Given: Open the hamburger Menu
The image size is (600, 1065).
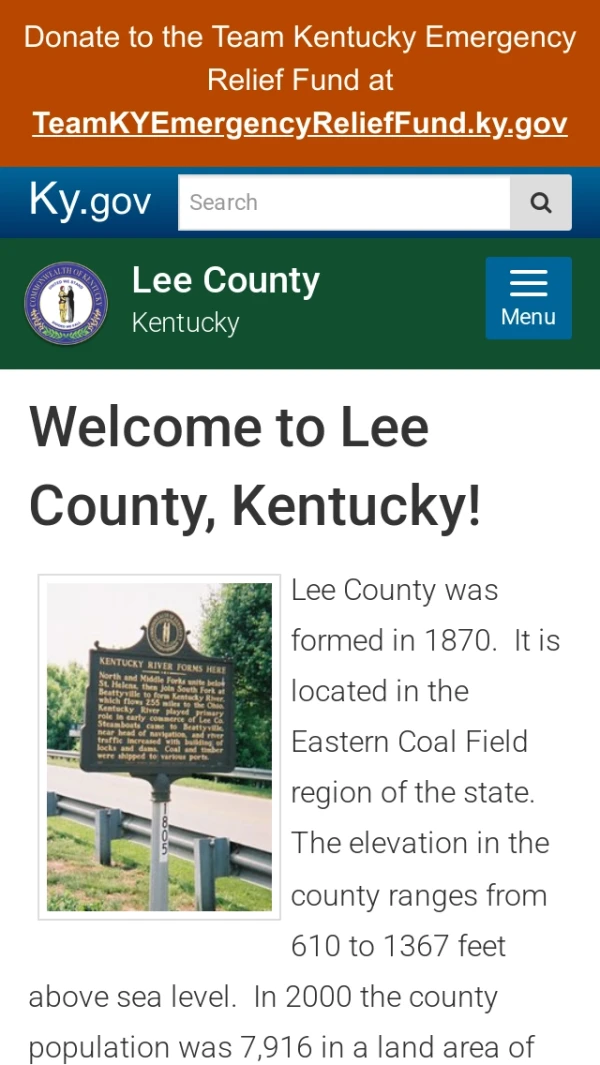Looking at the screenshot, I should tap(528, 298).
